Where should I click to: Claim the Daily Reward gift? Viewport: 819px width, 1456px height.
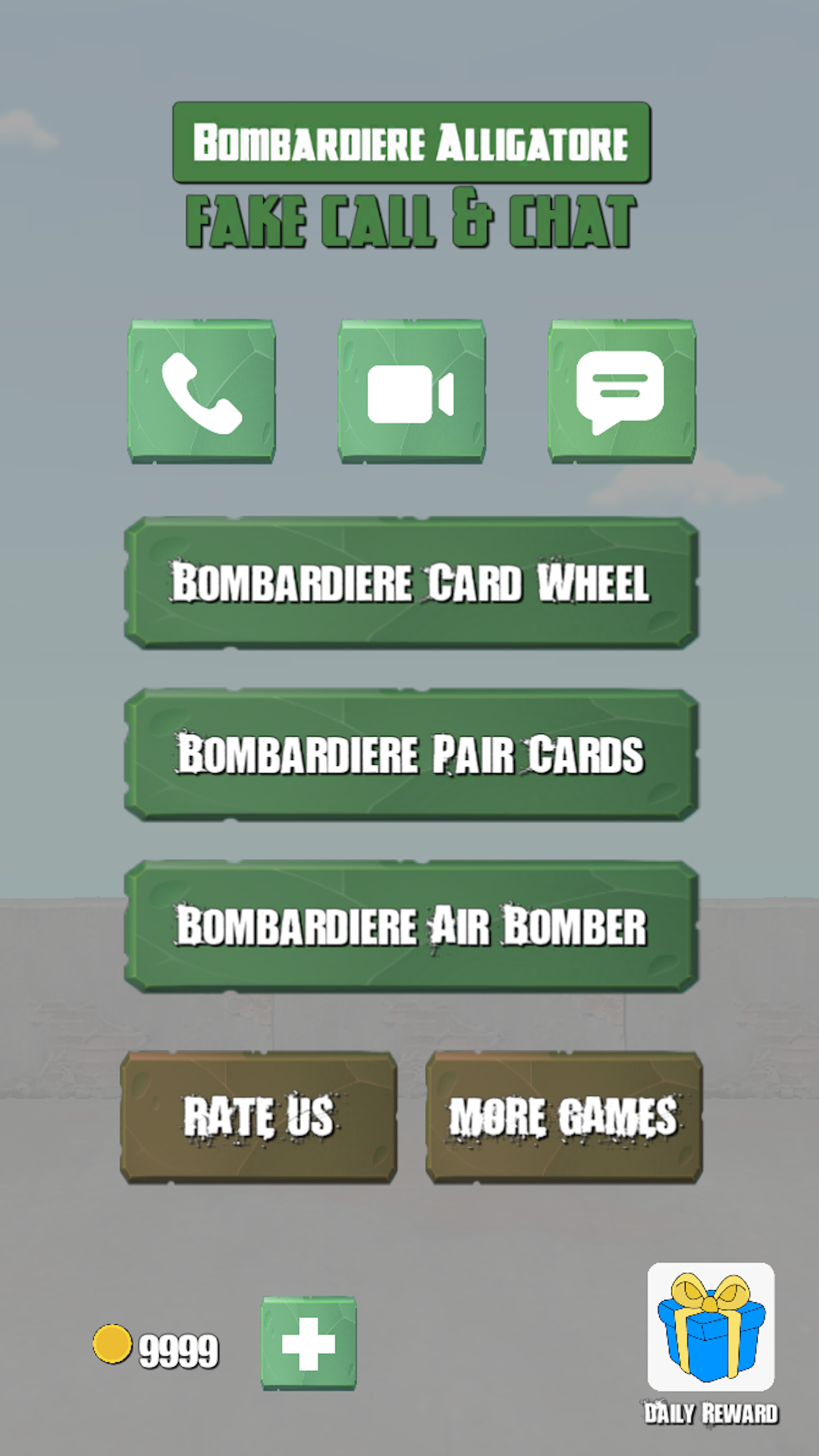(711, 1327)
